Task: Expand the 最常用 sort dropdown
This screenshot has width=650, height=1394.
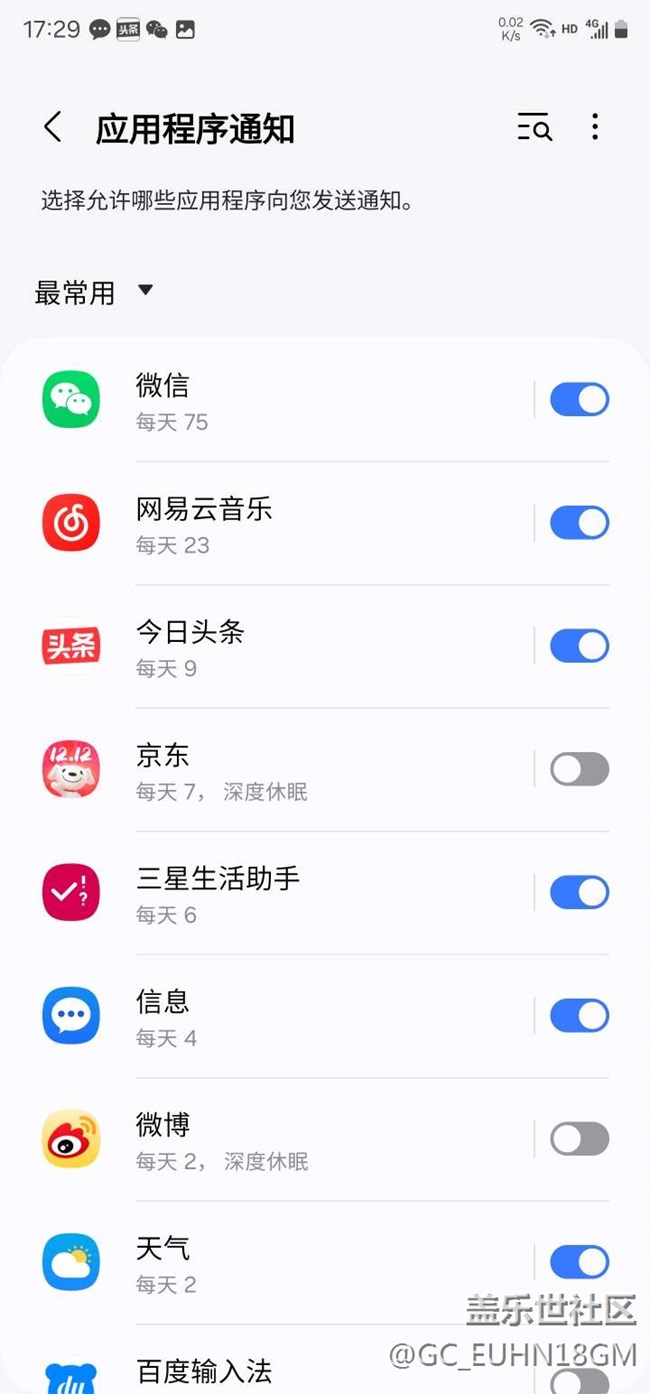Action: coord(94,292)
